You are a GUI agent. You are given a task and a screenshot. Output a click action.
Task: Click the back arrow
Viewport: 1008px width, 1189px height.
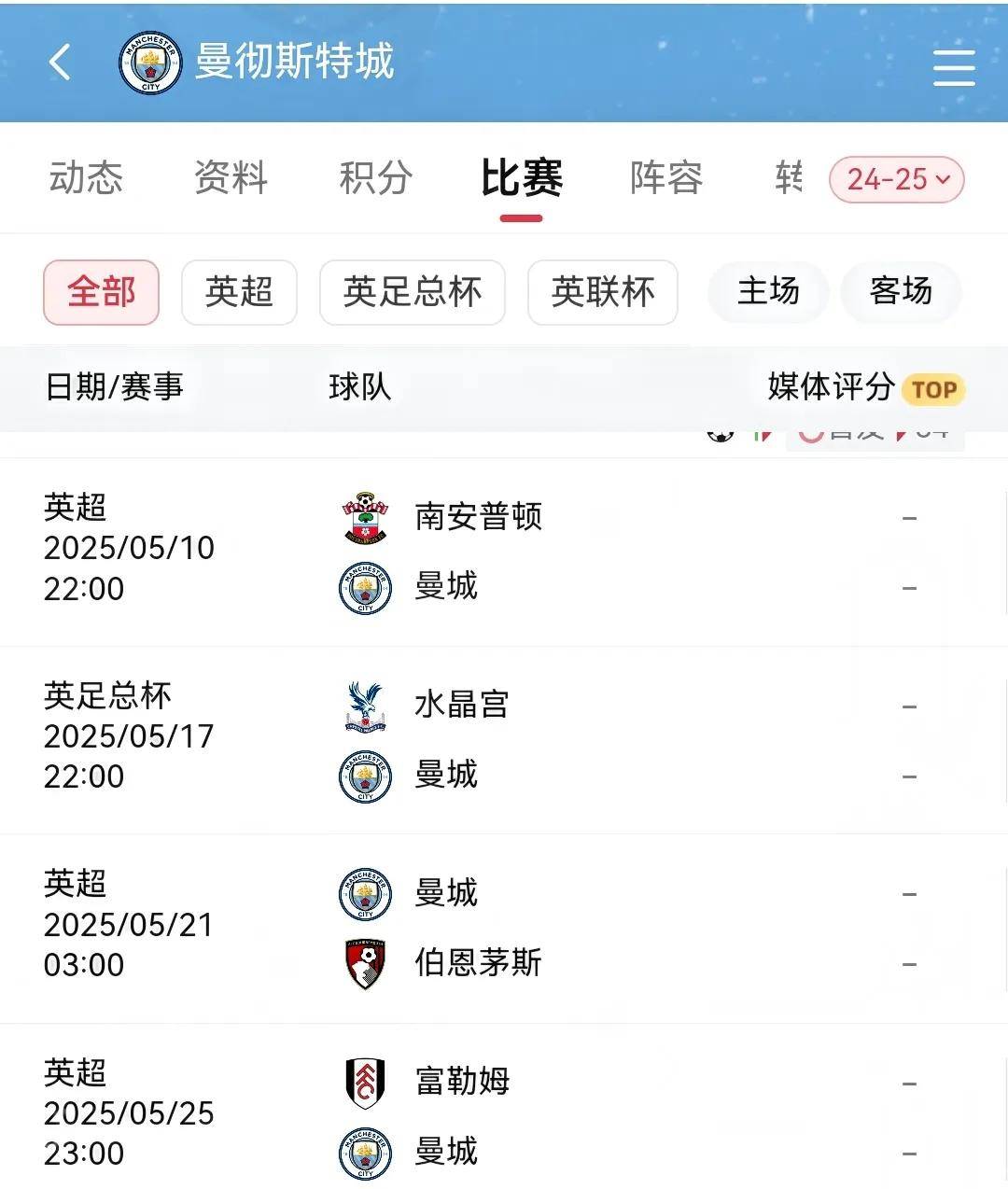pyautogui.click(x=60, y=63)
